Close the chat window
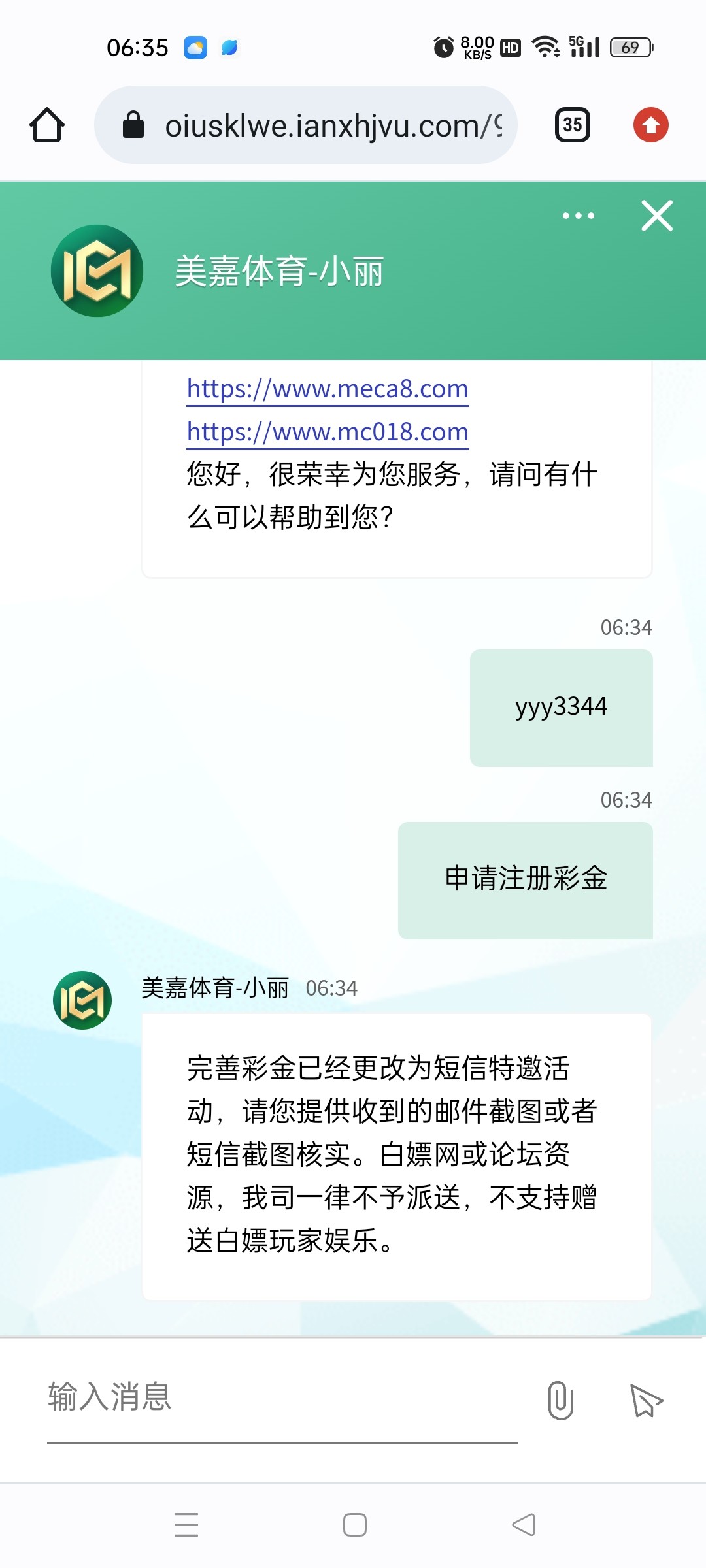706x1568 pixels. pos(657,216)
